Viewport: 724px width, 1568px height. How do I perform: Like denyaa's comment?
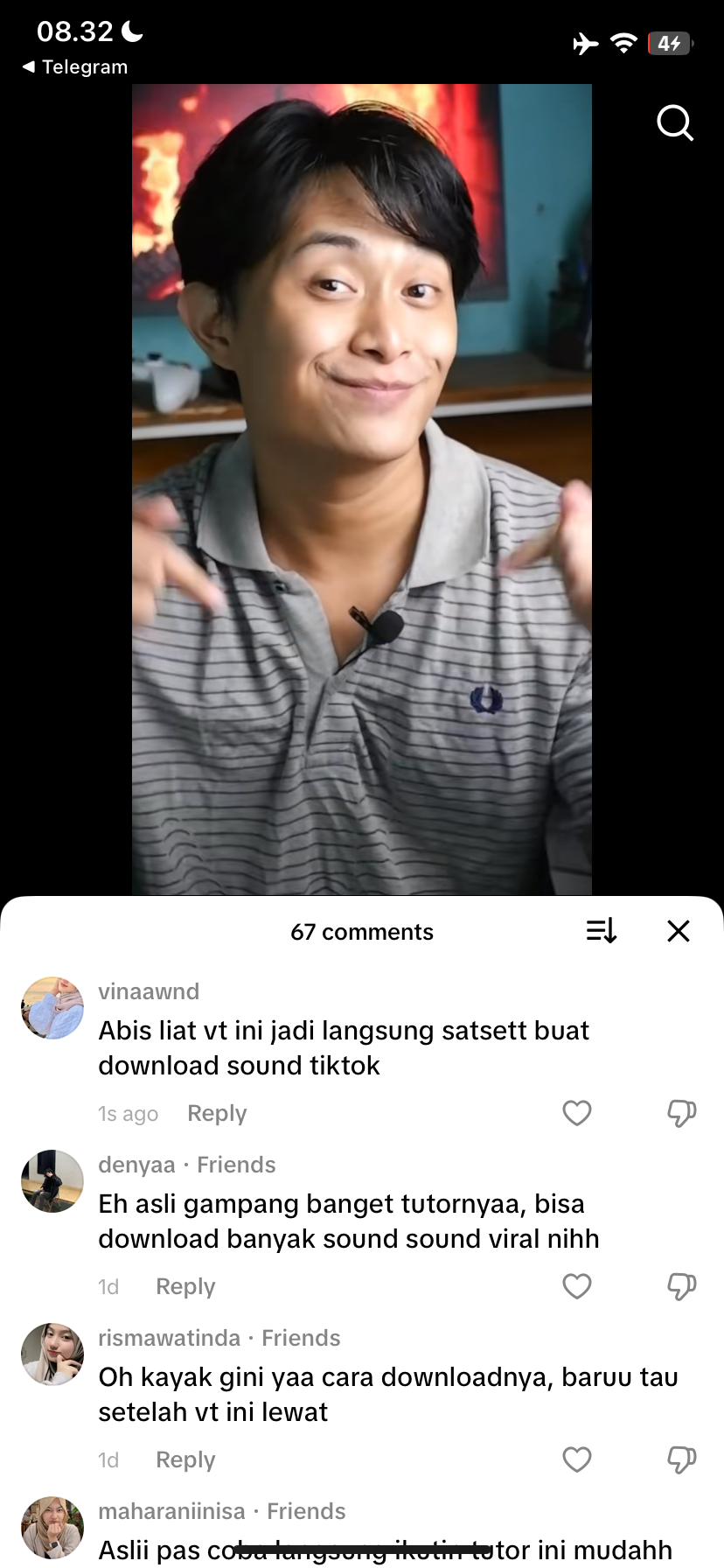coord(577,1286)
